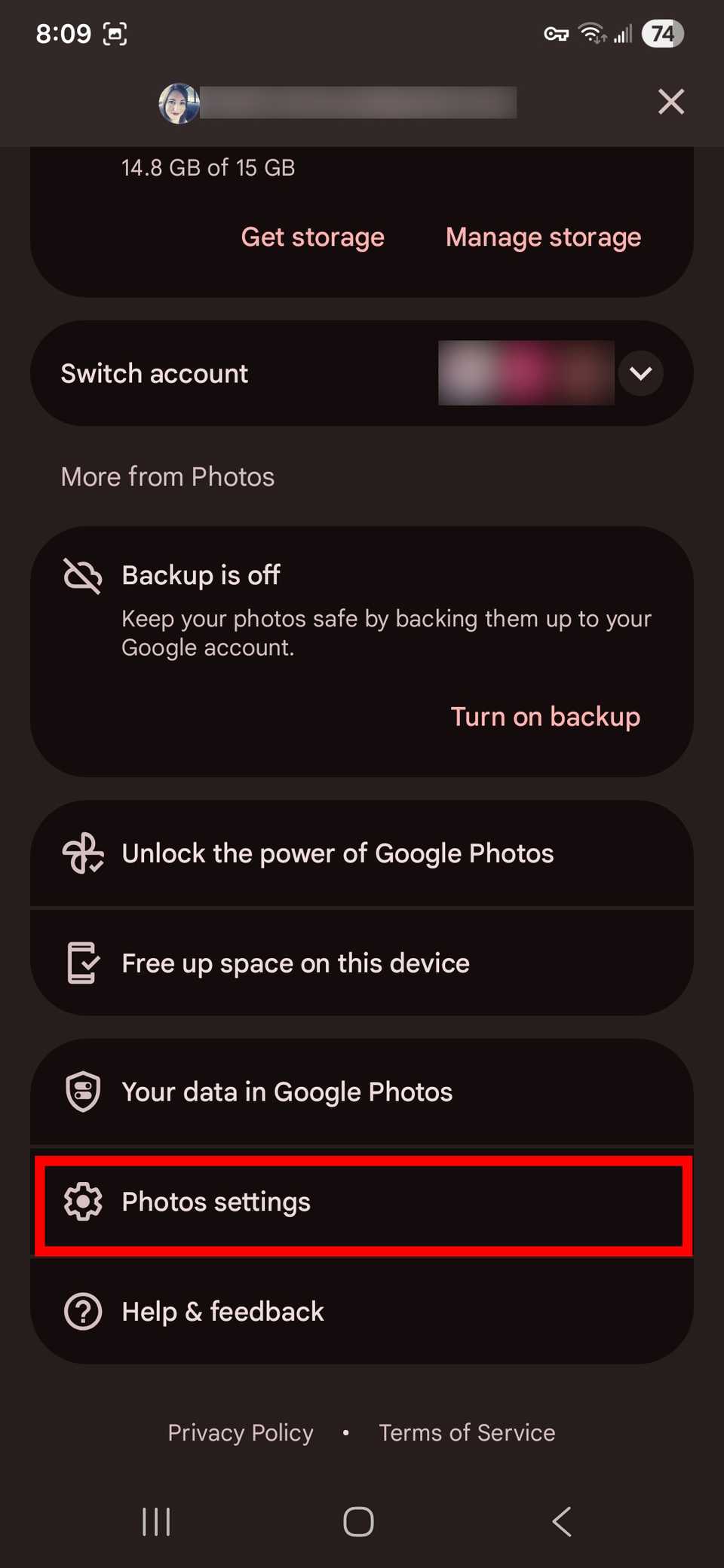The image size is (724, 1568).
Task: Close the account panel
Action: (670, 102)
